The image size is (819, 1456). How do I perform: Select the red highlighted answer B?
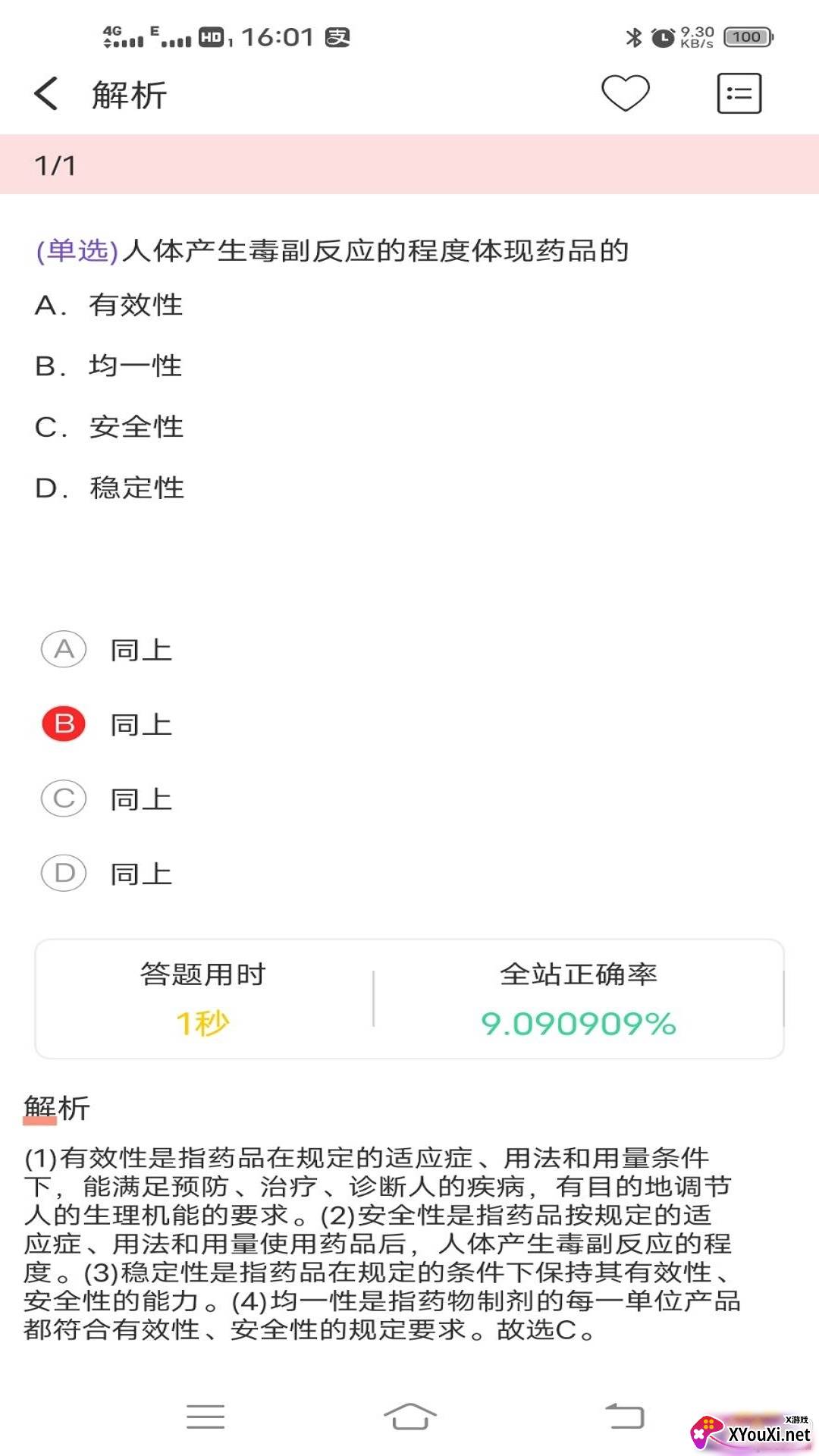tap(64, 724)
